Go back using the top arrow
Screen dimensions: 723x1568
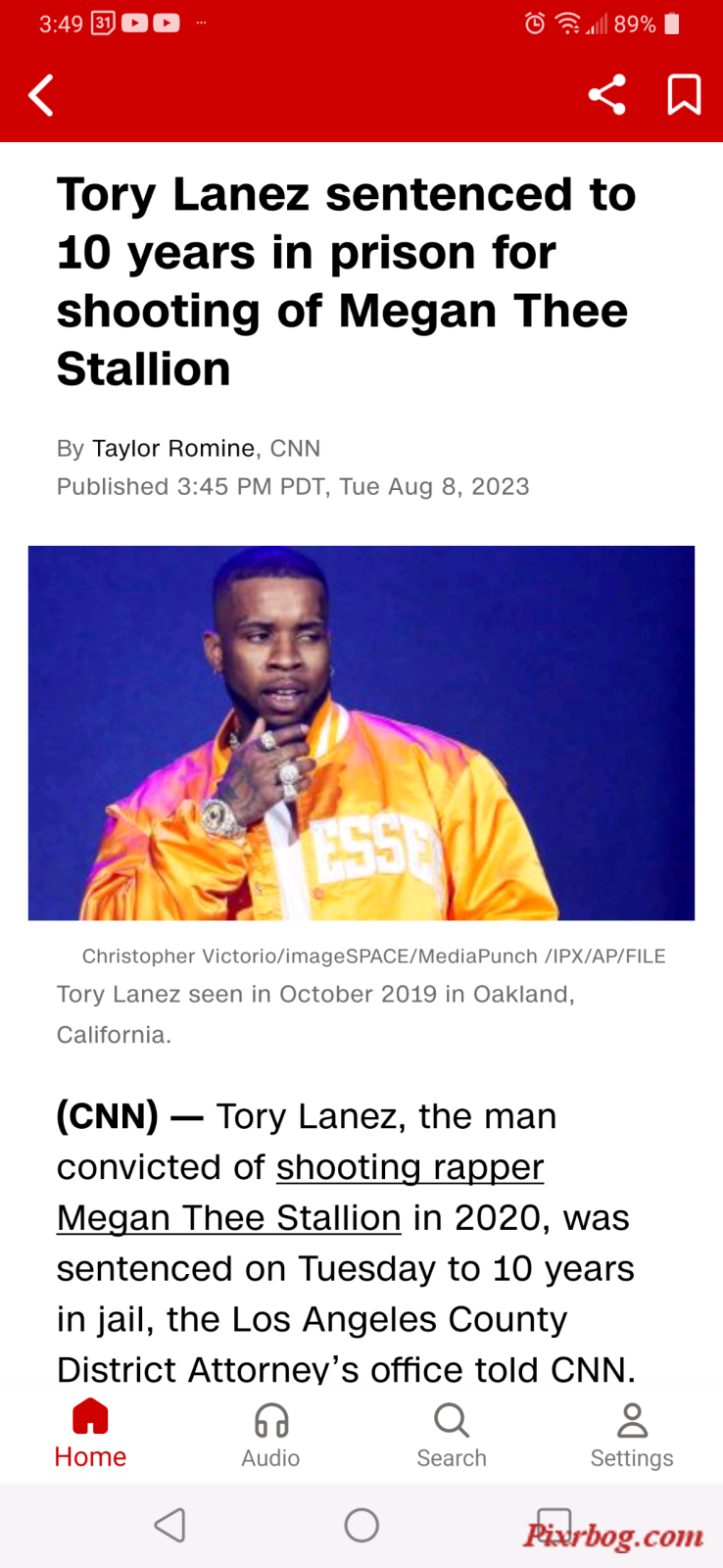pyautogui.click(x=41, y=96)
